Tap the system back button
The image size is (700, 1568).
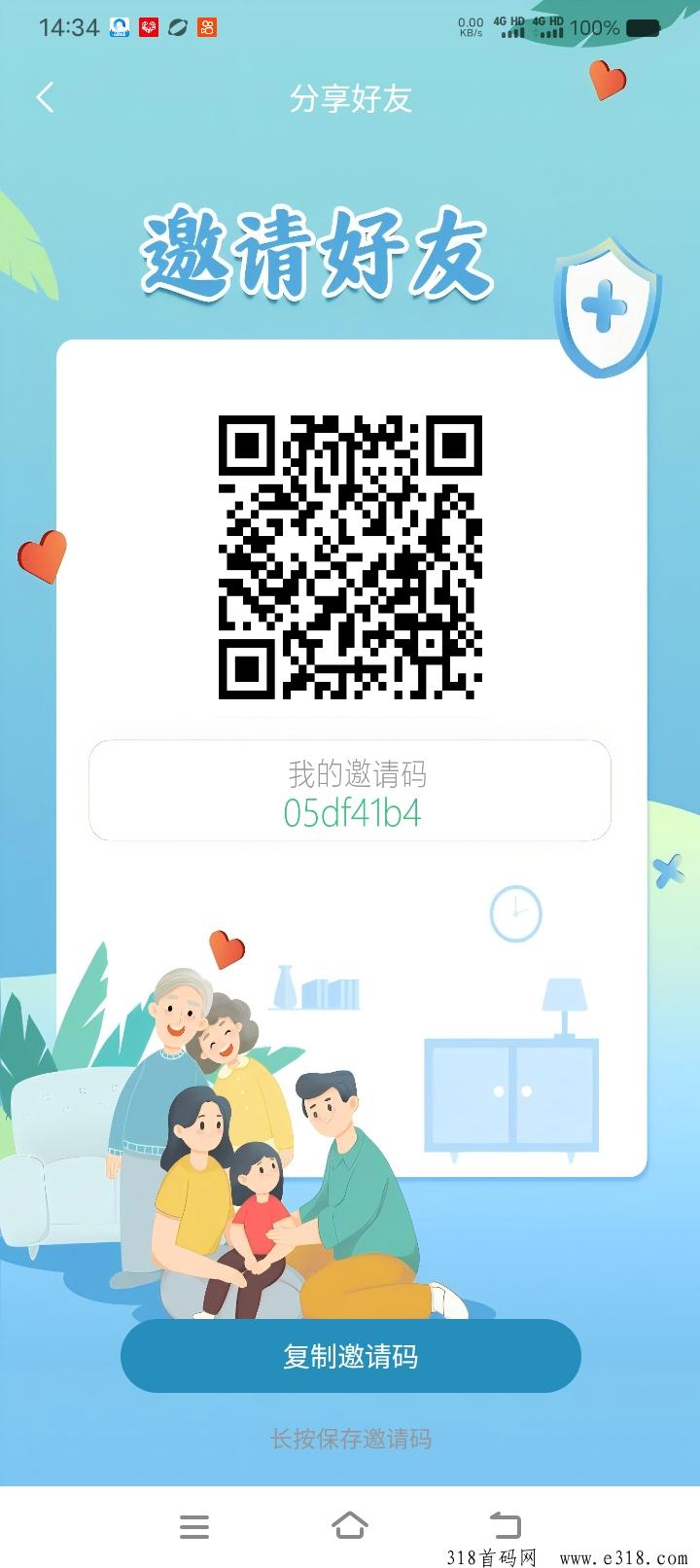[505, 1525]
